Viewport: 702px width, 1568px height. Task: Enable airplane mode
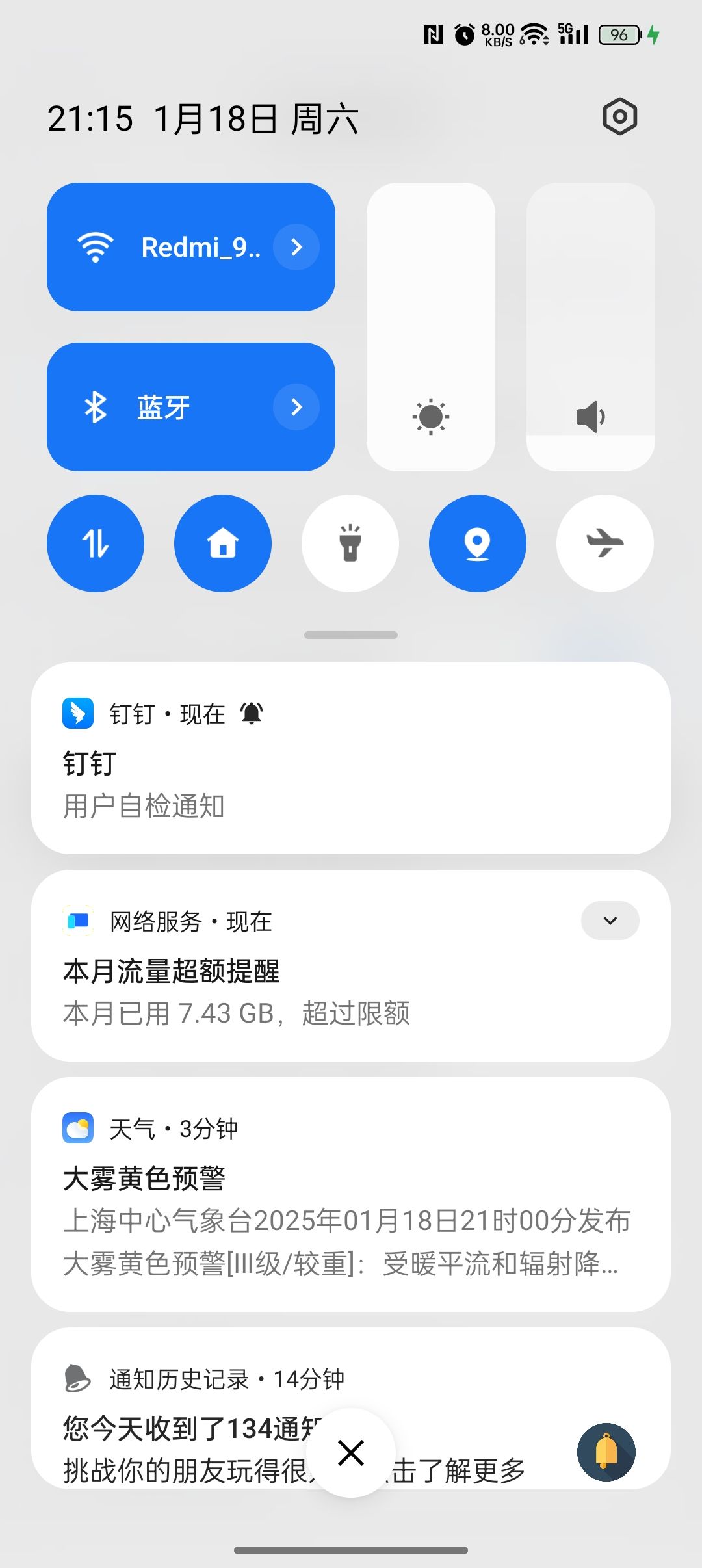coord(605,543)
